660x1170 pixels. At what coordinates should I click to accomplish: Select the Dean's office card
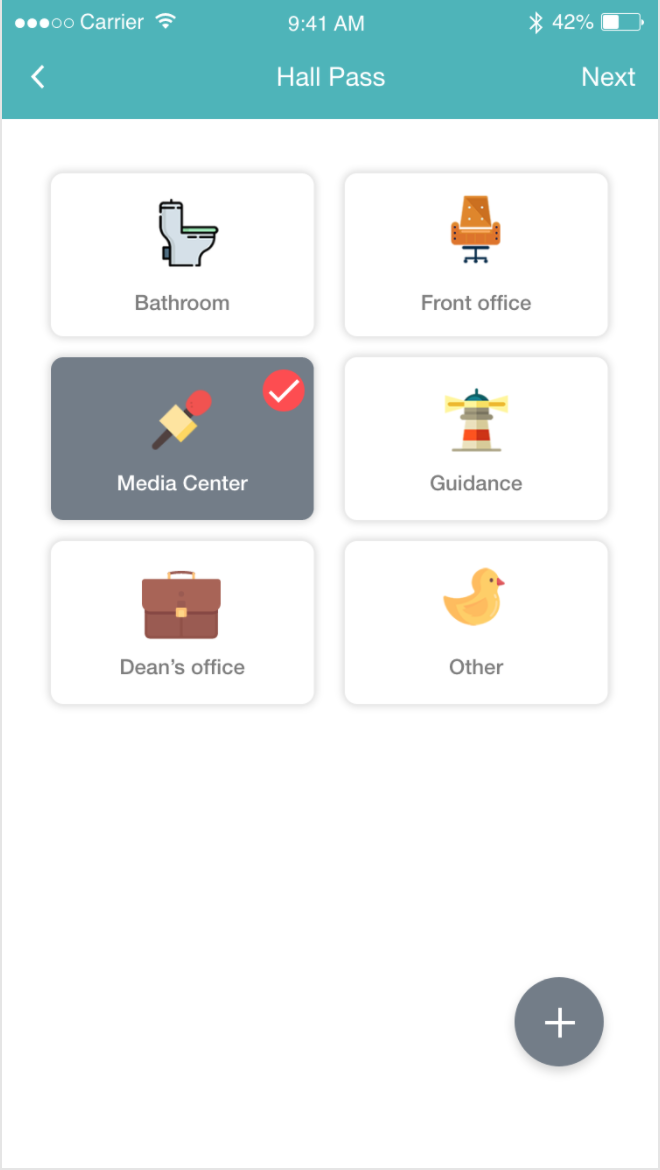[182, 623]
